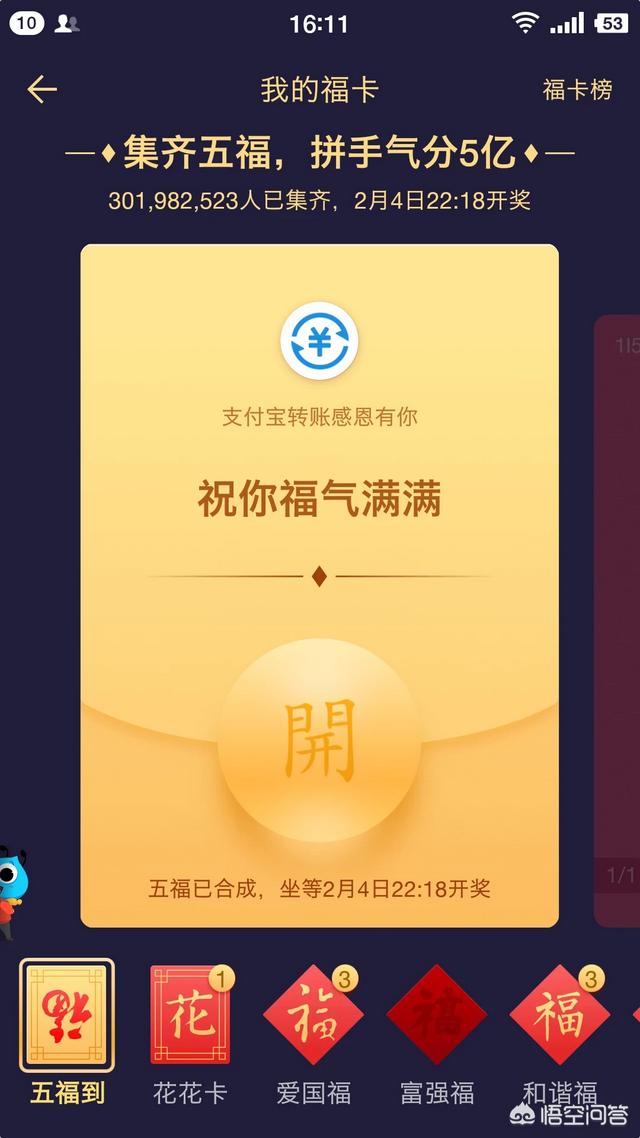Show the 和谐福 card
The image size is (640, 1138).
tap(559, 1015)
